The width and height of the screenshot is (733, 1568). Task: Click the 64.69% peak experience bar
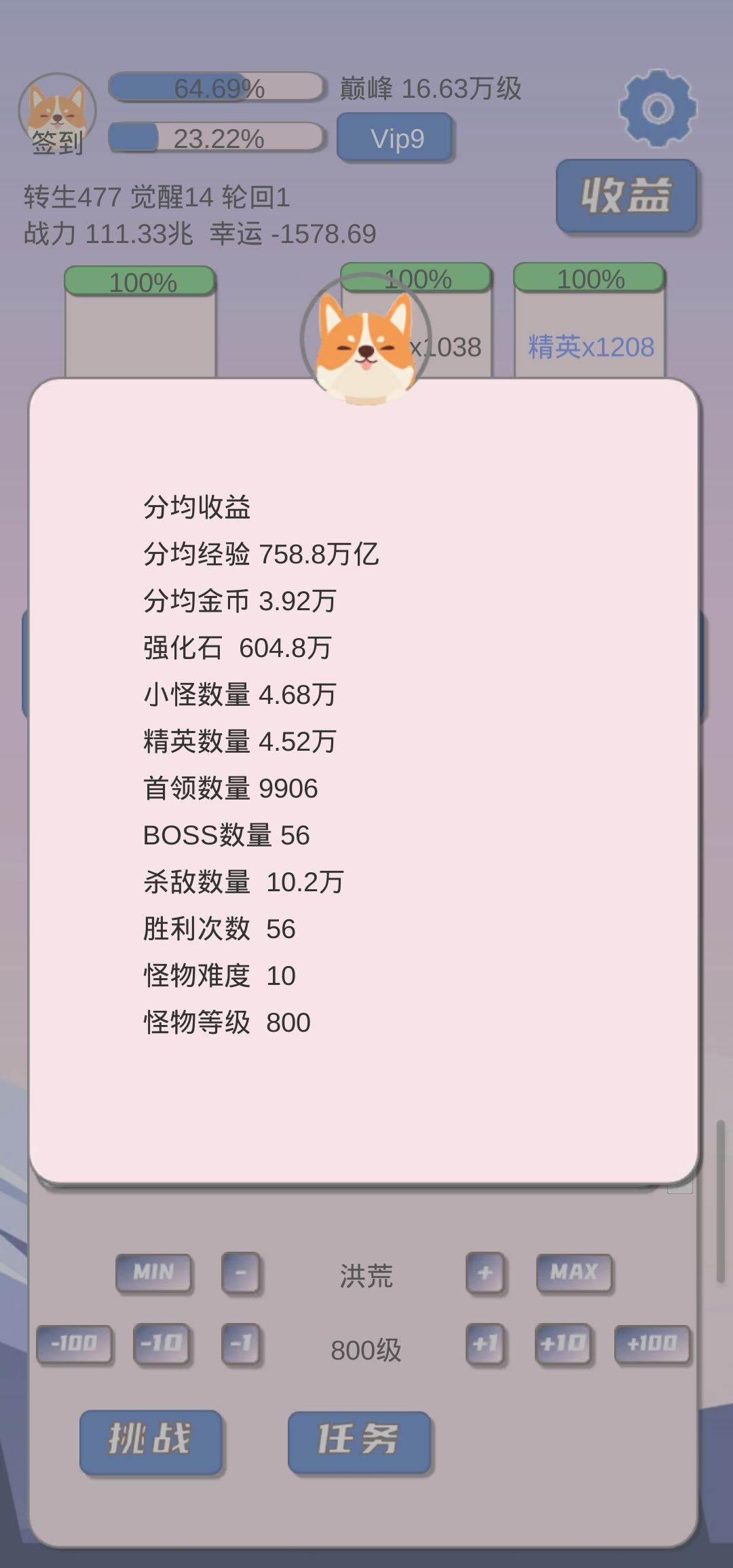click(x=217, y=88)
